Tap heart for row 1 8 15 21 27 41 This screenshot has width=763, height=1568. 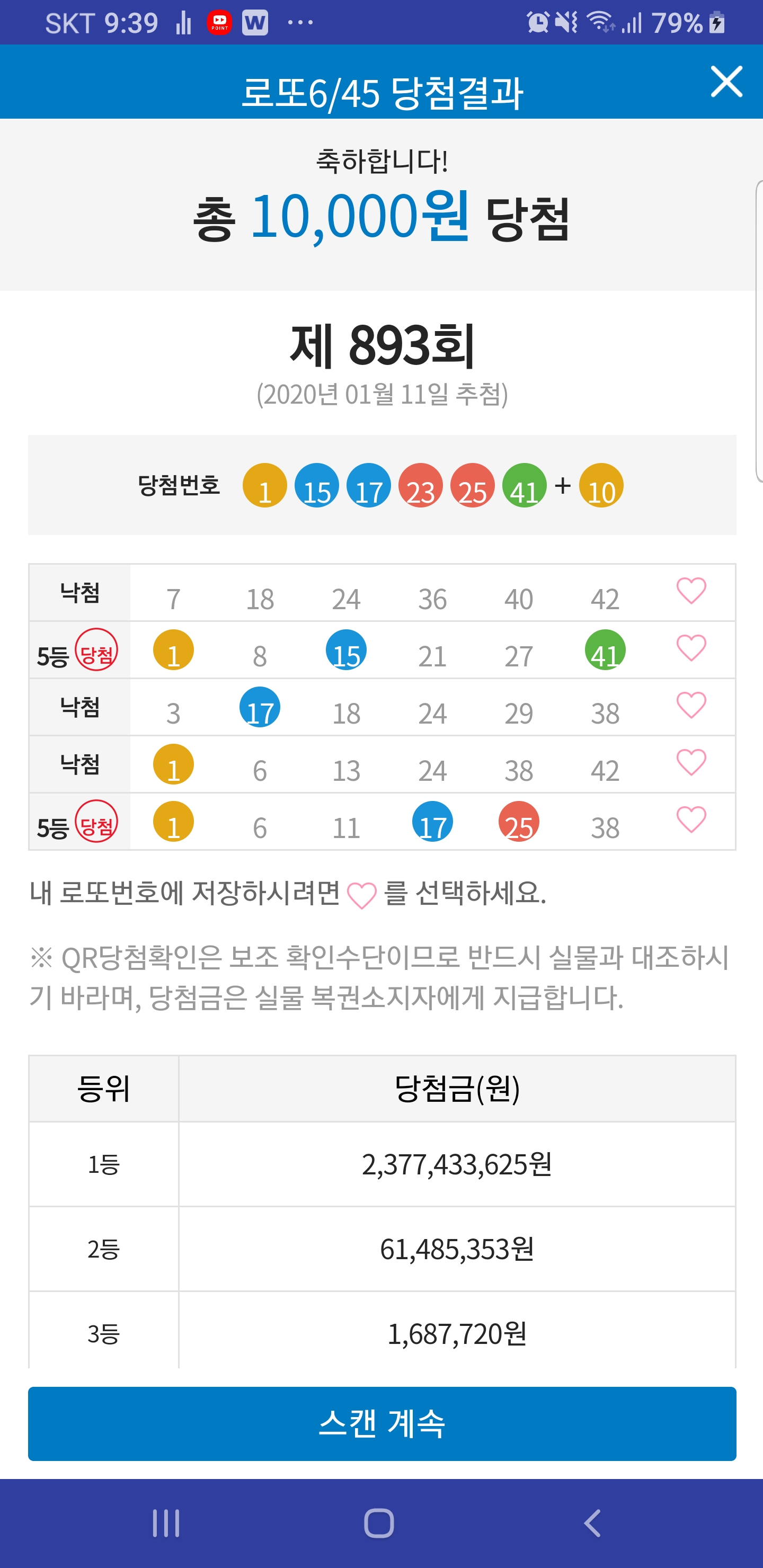(691, 648)
